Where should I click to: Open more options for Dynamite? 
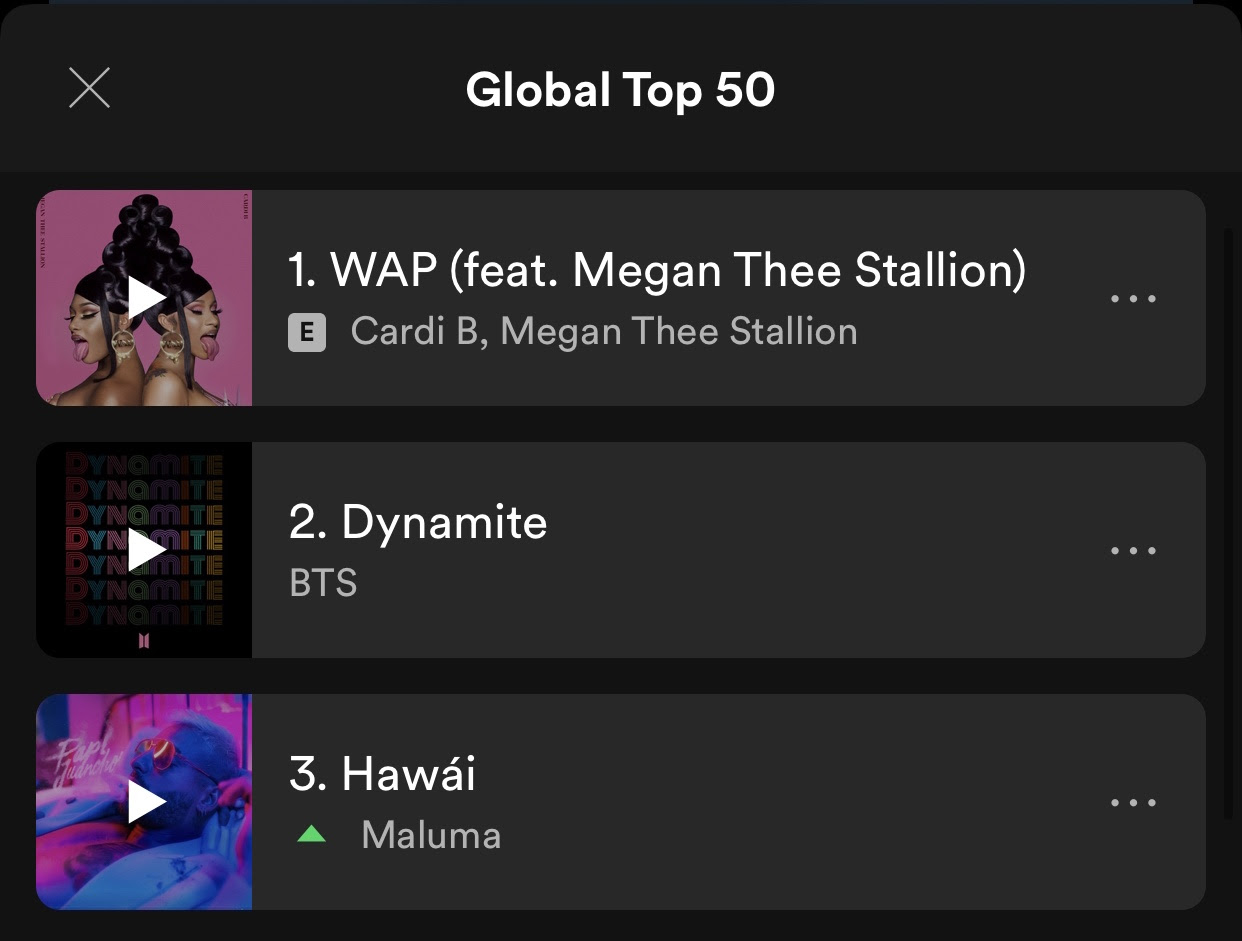[1133, 550]
